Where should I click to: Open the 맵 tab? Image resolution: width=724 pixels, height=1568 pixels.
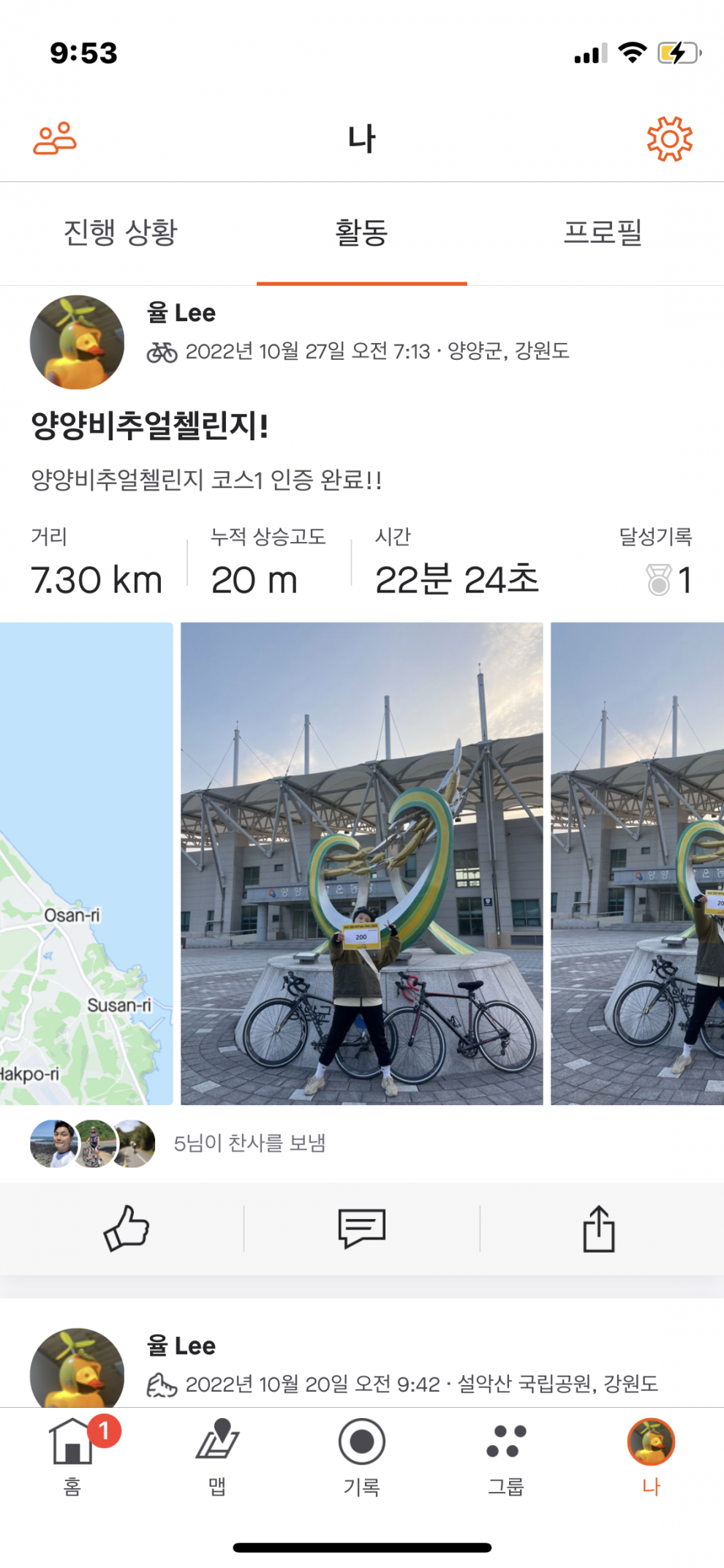217,1455
